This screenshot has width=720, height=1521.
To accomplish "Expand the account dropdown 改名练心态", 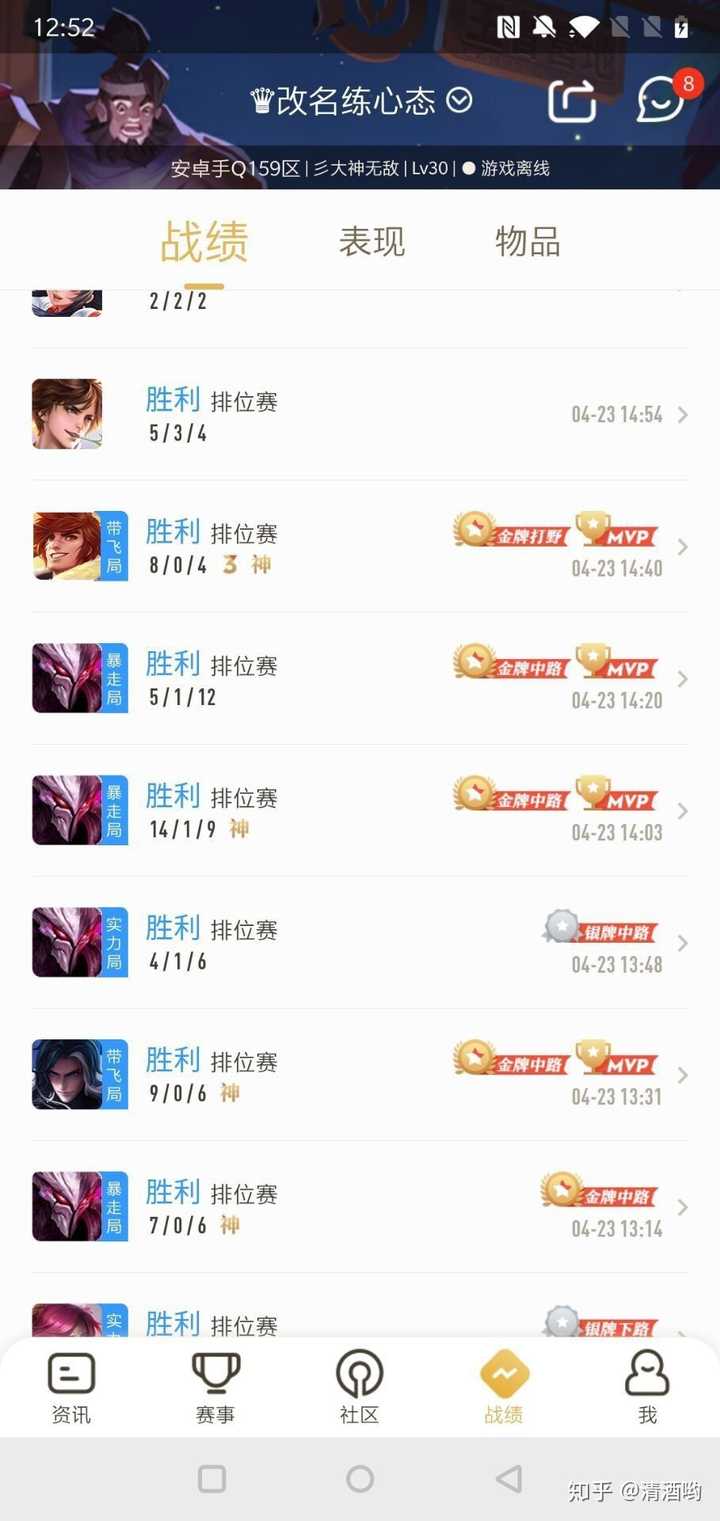I will (x=459, y=100).
